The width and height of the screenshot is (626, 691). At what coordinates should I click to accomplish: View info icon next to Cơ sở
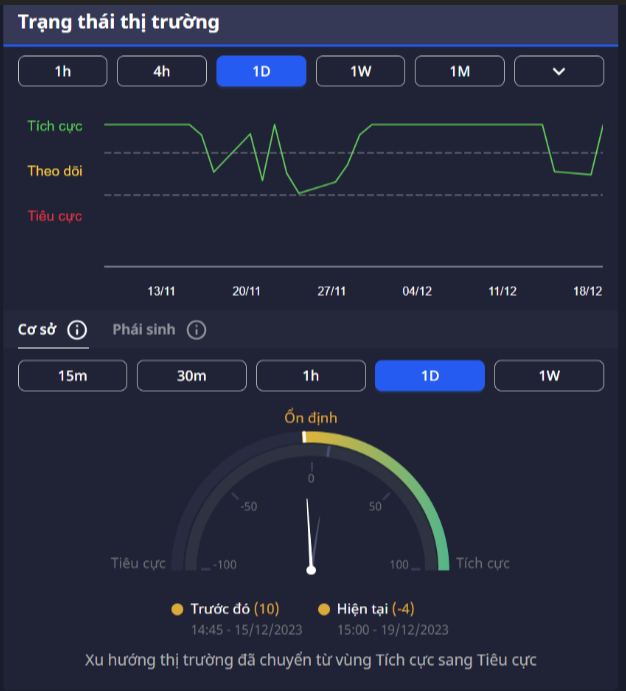point(78,330)
